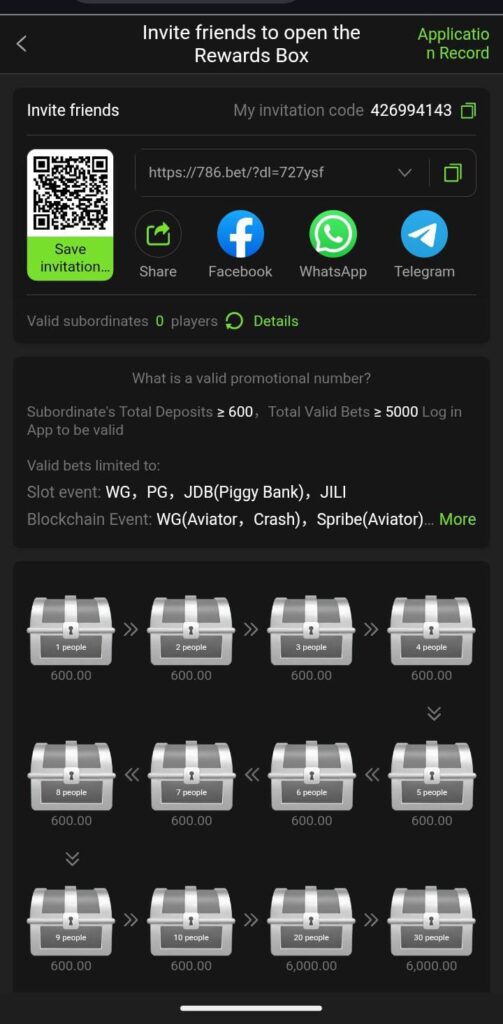Viewport: 503px width, 1024px height.
Task: View valid subordinates Details
Action: 276,321
